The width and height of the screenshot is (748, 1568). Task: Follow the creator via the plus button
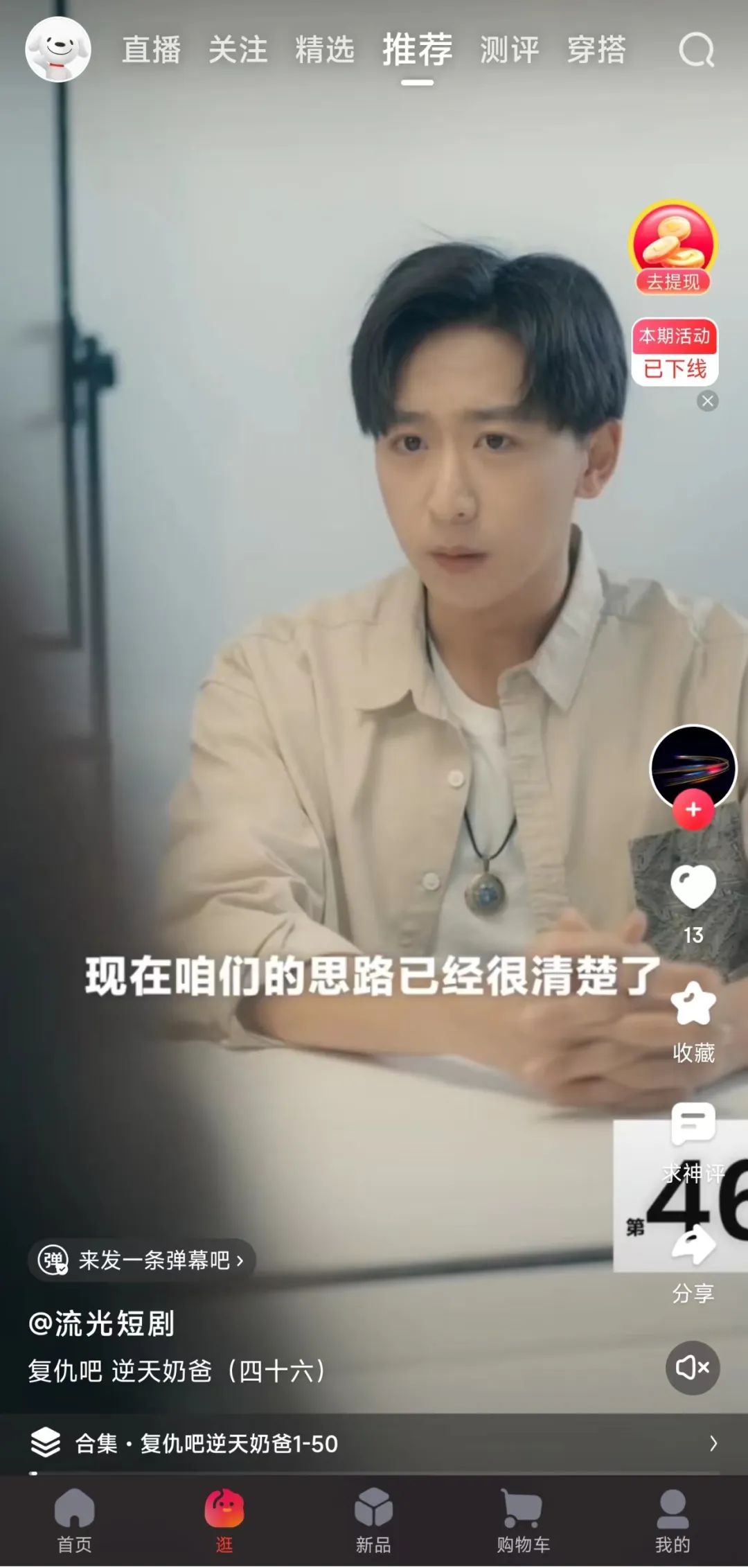[x=693, y=809]
